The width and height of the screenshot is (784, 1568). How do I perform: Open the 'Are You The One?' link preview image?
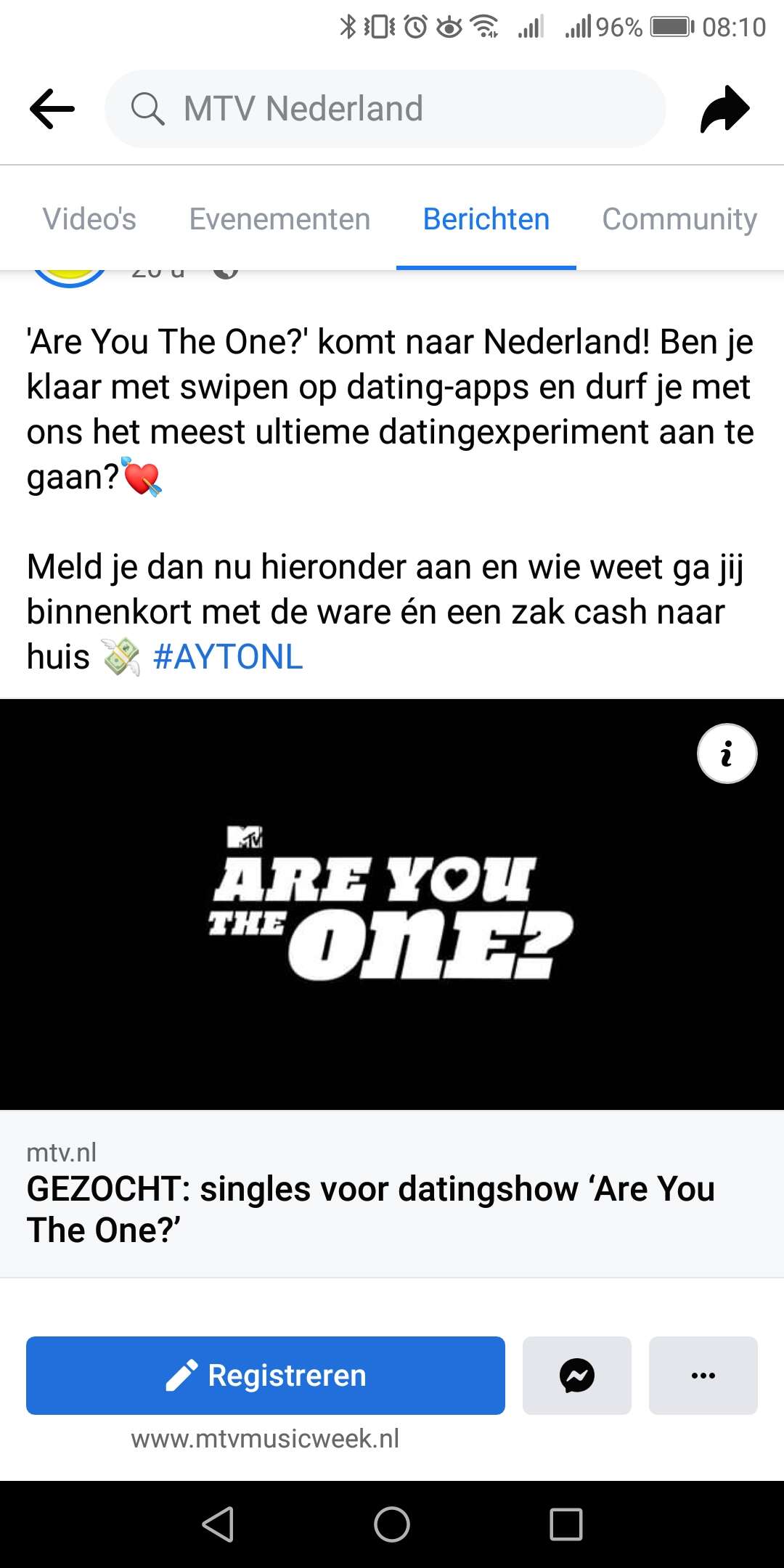tap(392, 905)
